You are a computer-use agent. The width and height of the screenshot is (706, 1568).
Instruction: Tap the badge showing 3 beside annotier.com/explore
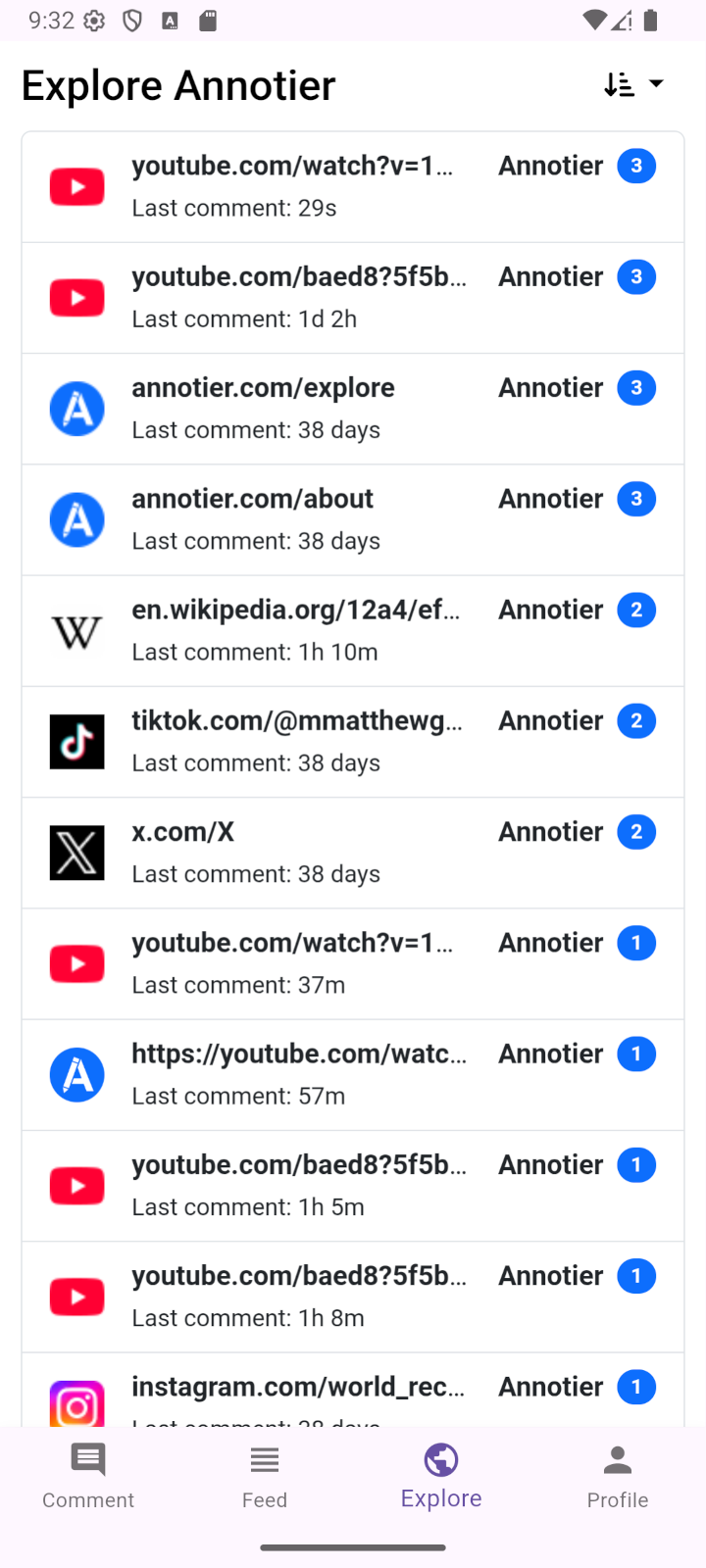click(x=636, y=388)
